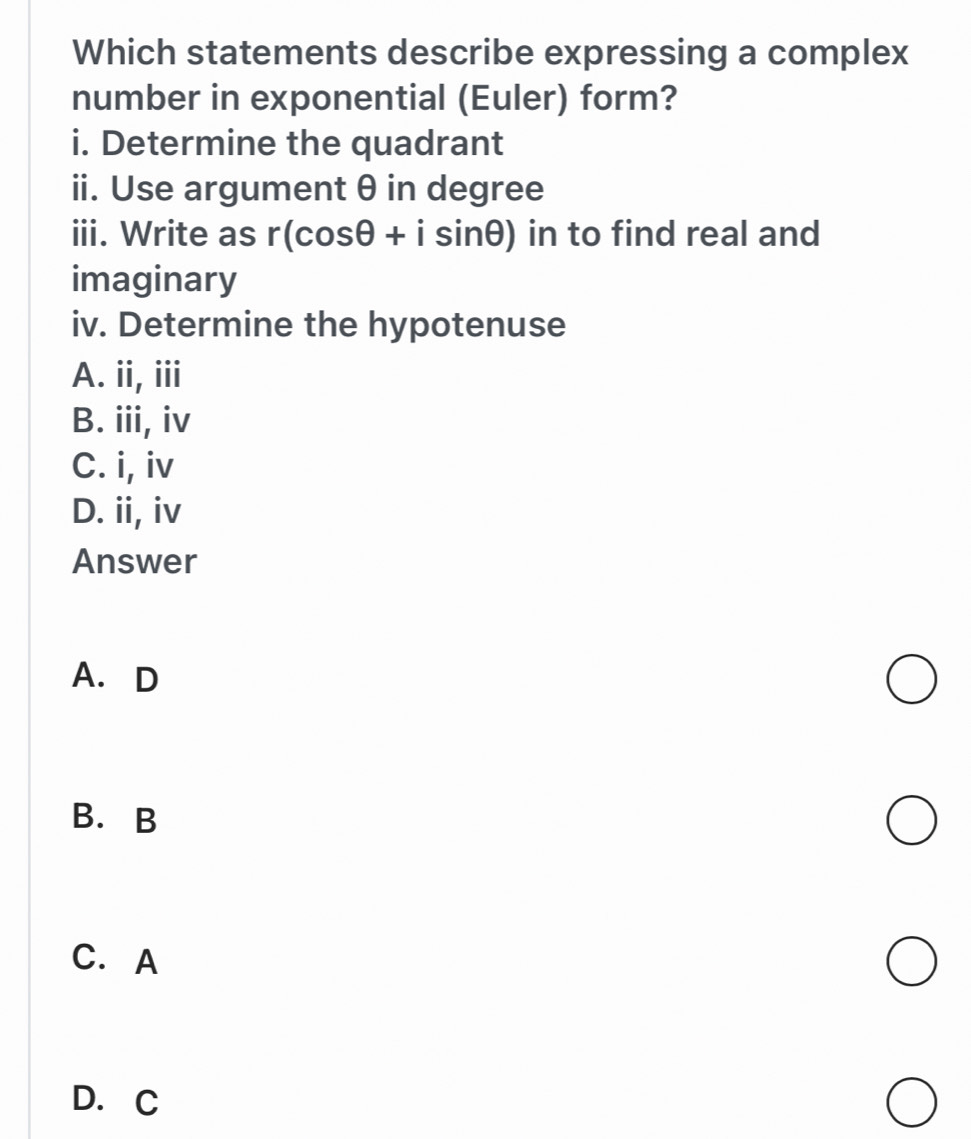Click the choice list entry 'A. ii, iii'
This screenshot has width=971, height=1139.
coord(126,374)
